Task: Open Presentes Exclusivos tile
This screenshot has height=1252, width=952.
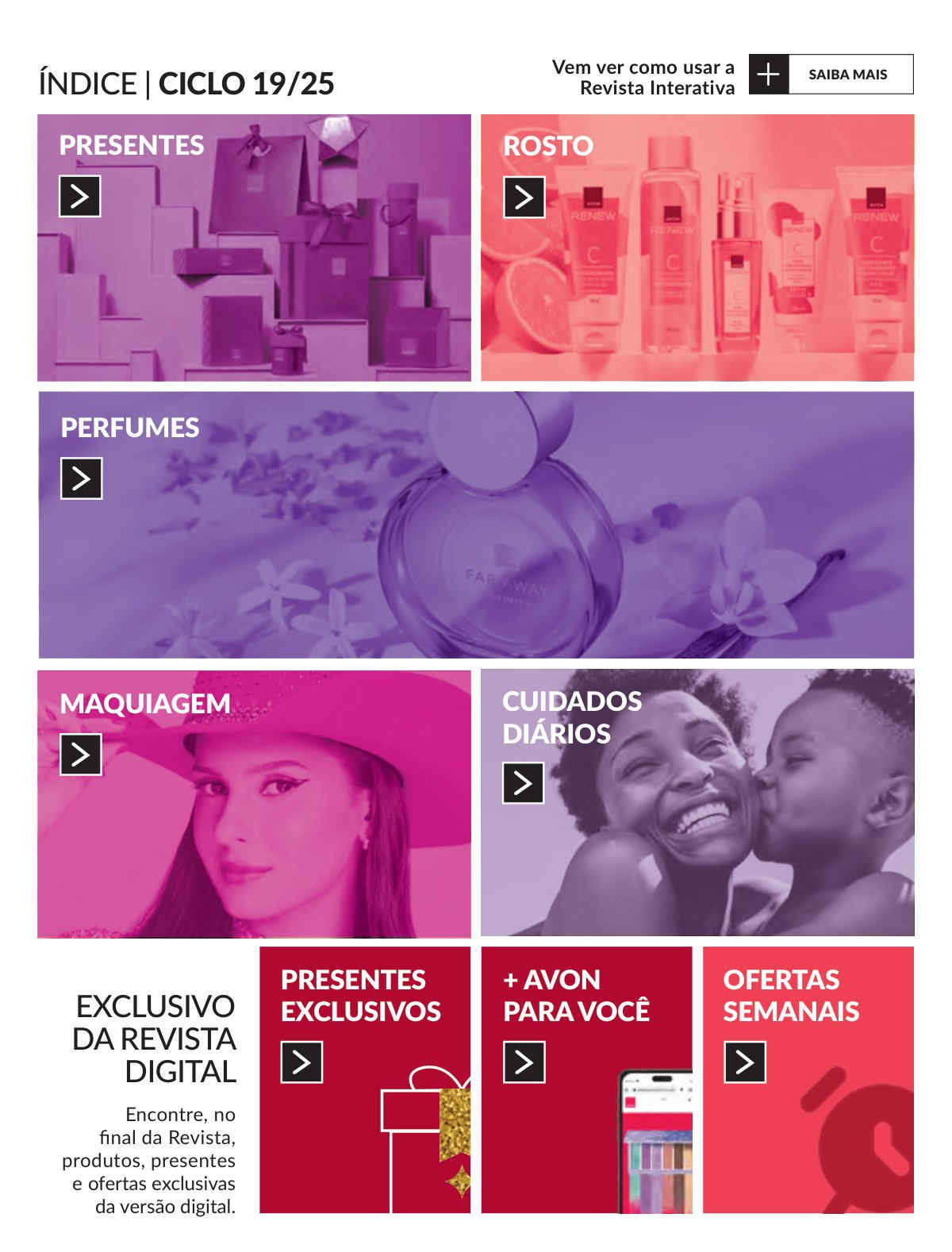Action: pos(301,1062)
